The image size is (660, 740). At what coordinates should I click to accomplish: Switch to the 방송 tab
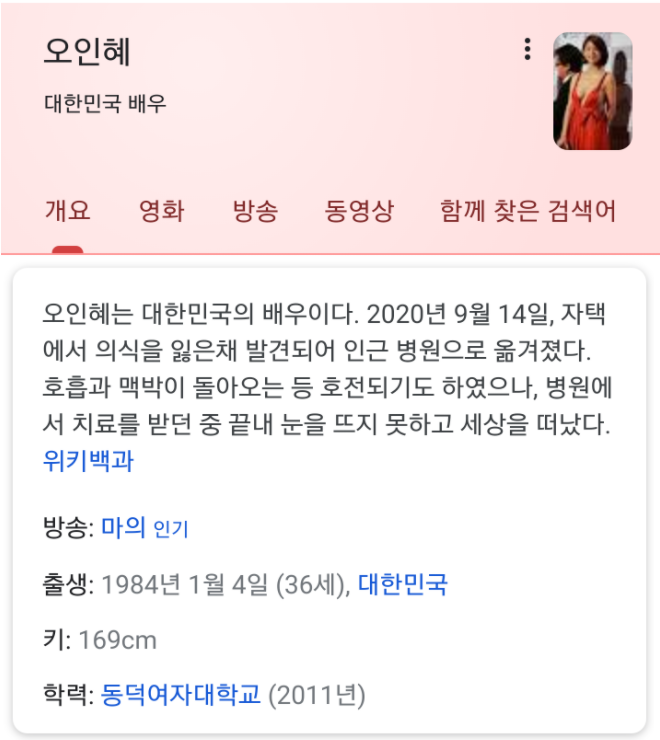coord(255,211)
